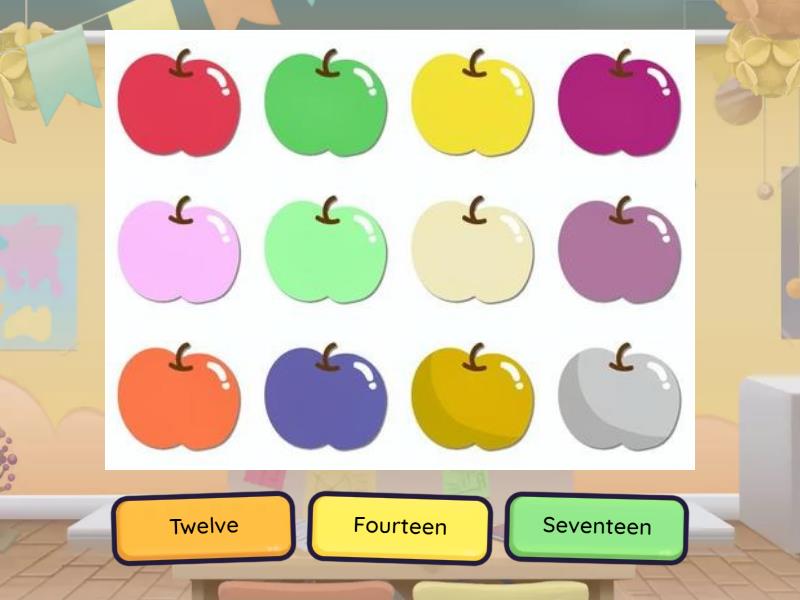Choose the Fourteen answer option
Image resolution: width=800 pixels, height=600 pixels.
(399, 527)
